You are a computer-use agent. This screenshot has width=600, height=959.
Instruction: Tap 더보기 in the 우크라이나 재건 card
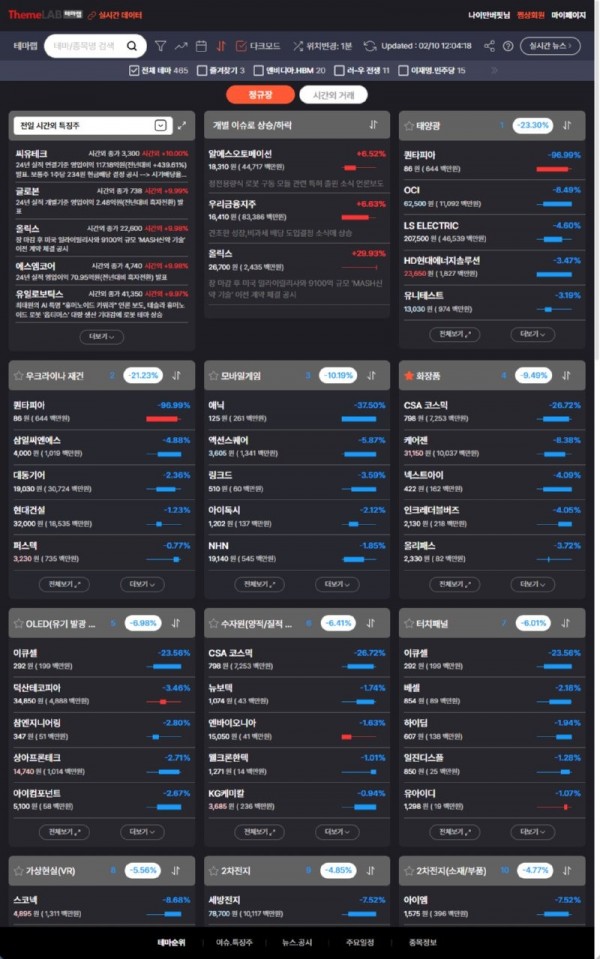[x=142, y=583]
